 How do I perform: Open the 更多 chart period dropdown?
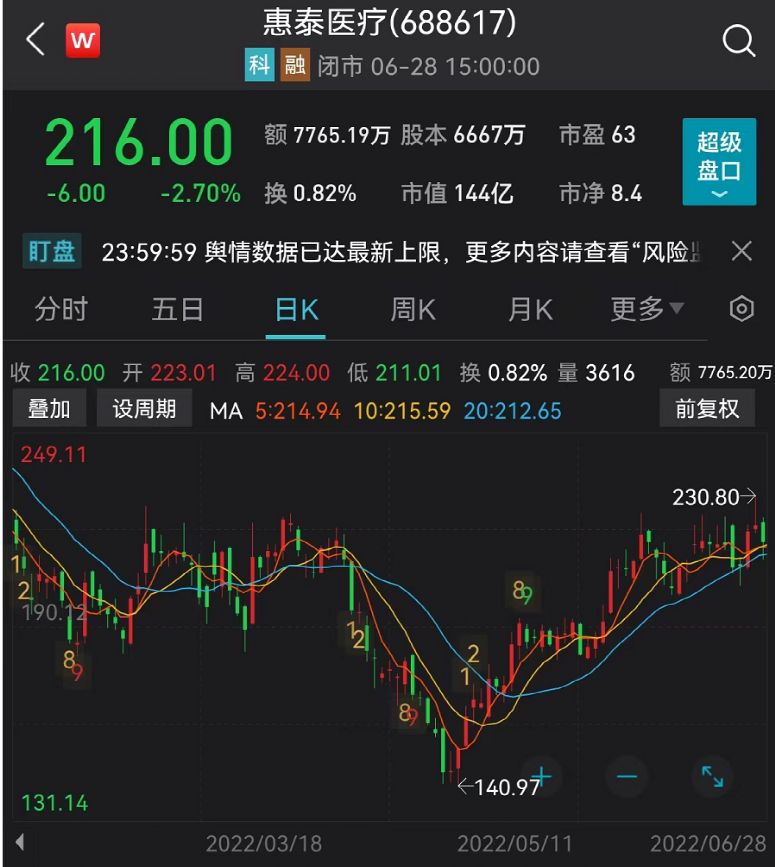coord(647,310)
